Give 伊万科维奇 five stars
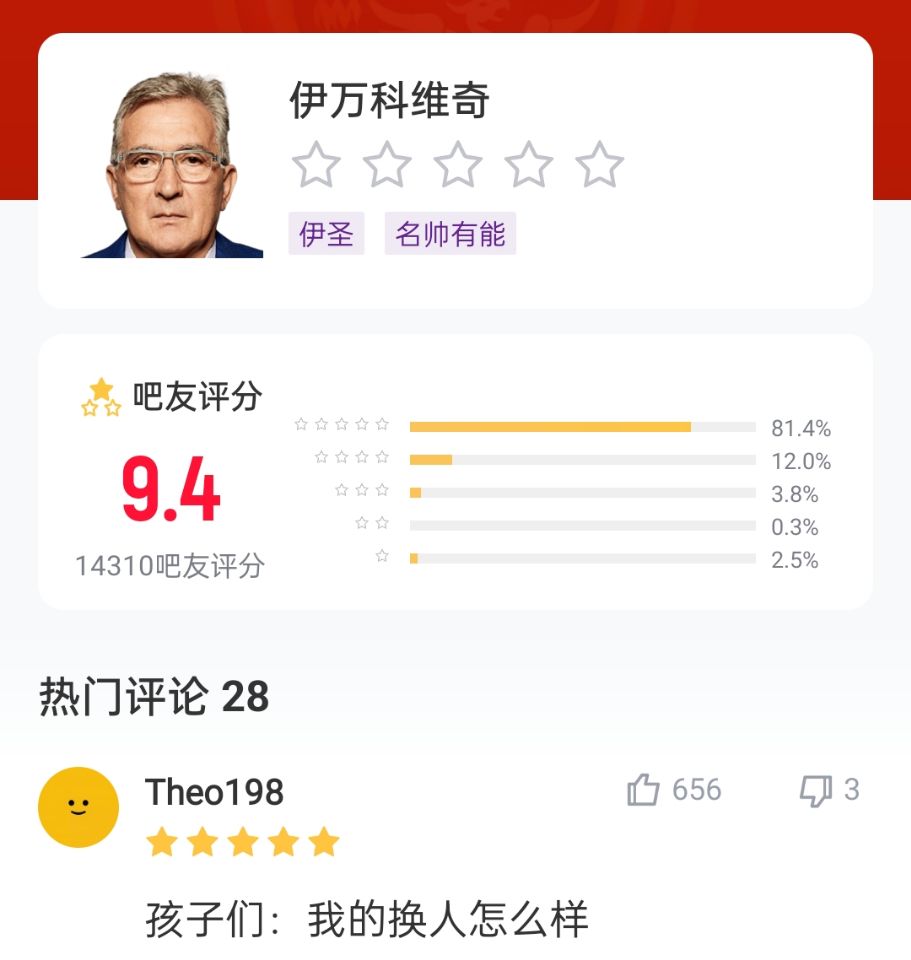Image resolution: width=911 pixels, height=960 pixels. (600, 165)
